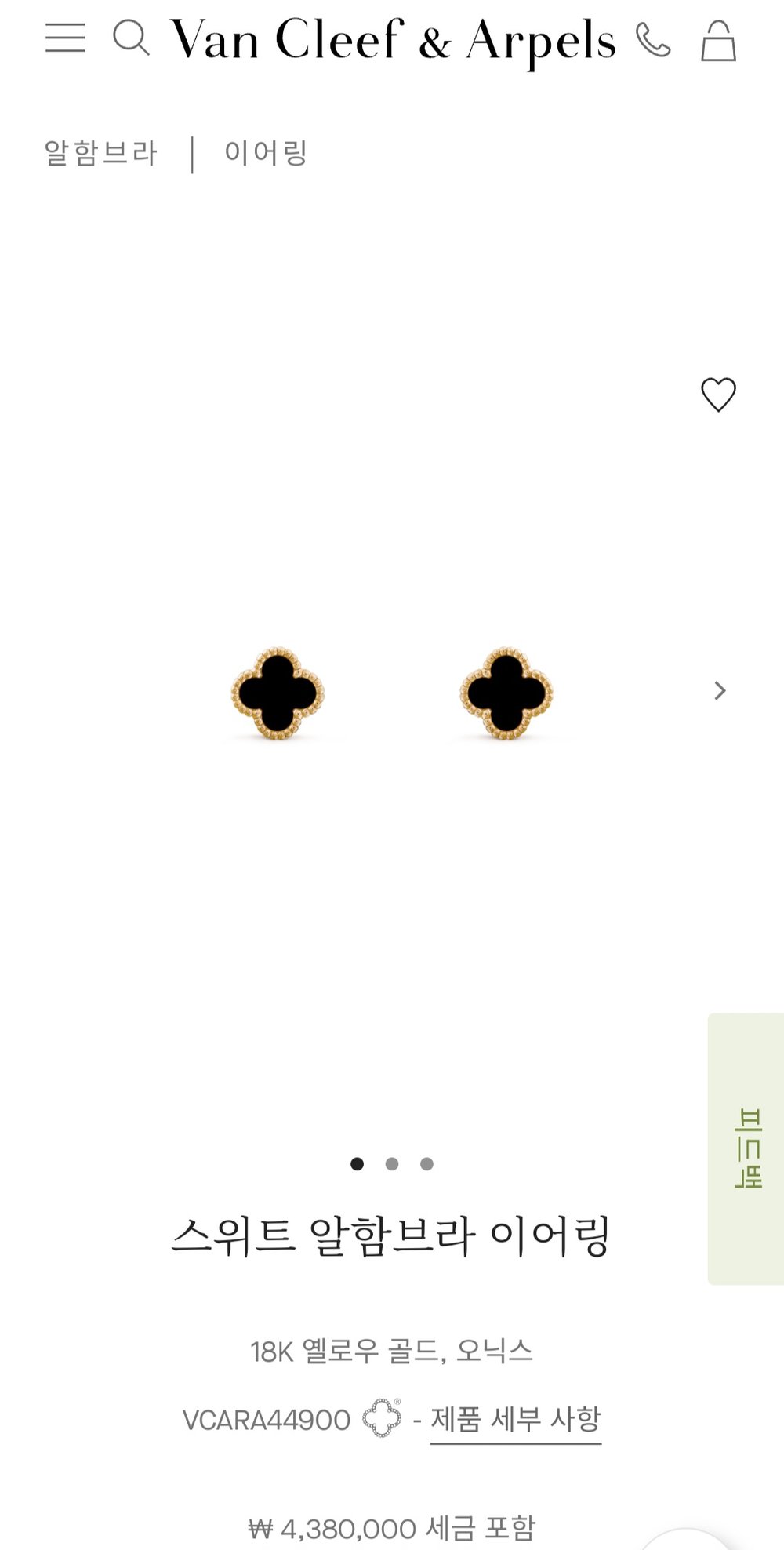Viewport: 784px width, 1550px height.
Task: Open the onyx earrings product image
Action: tap(392, 693)
